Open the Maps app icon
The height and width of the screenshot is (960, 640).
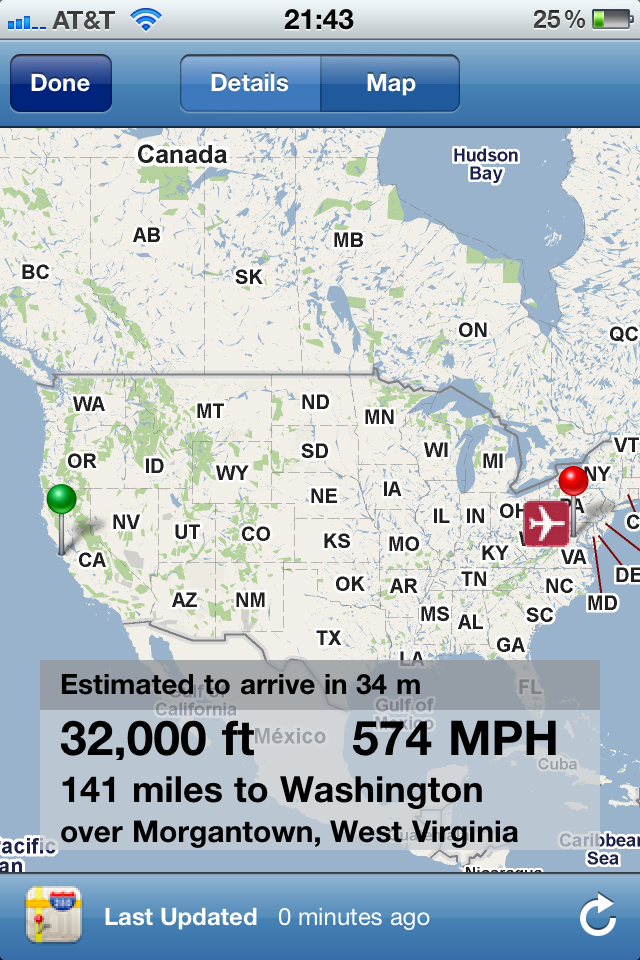(53, 916)
